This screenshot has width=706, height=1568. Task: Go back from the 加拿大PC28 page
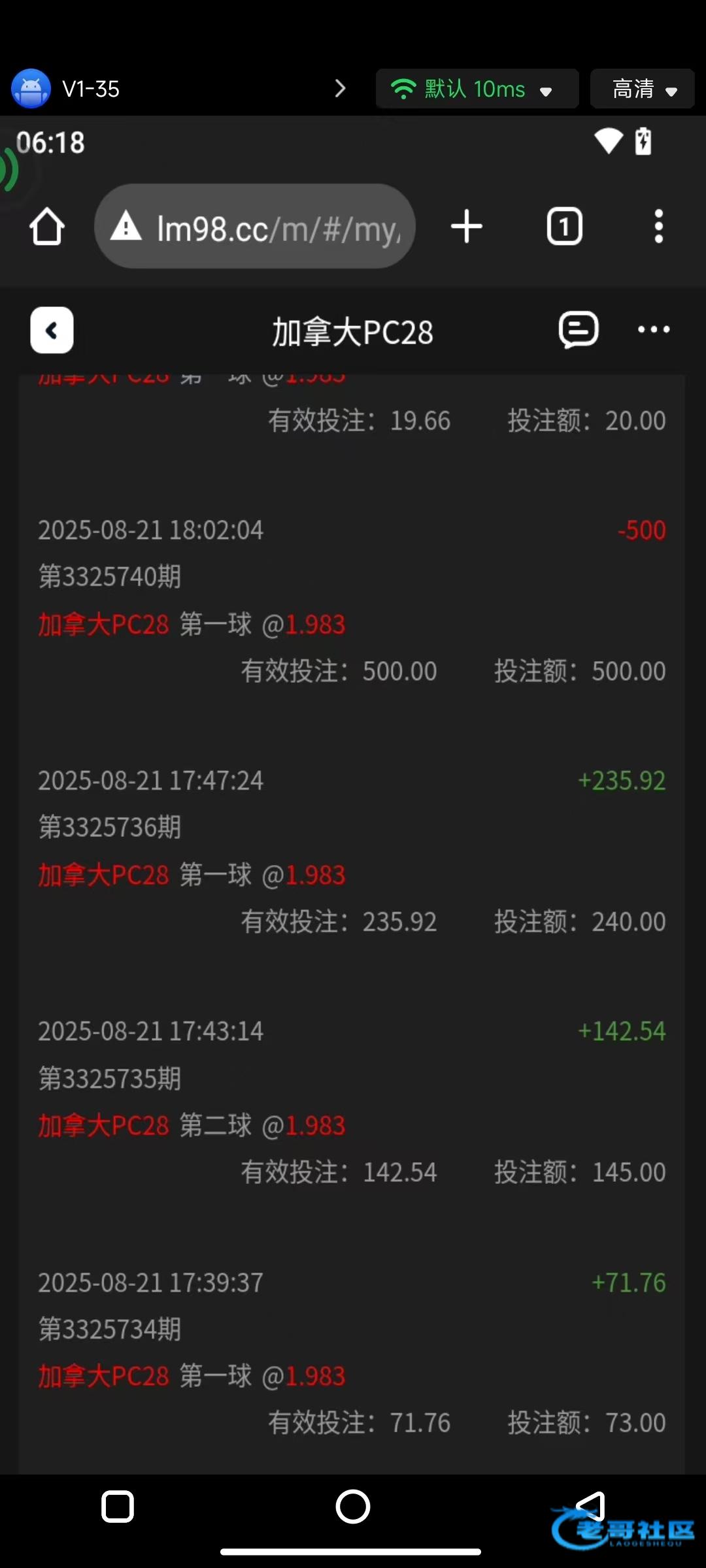(x=52, y=331)
